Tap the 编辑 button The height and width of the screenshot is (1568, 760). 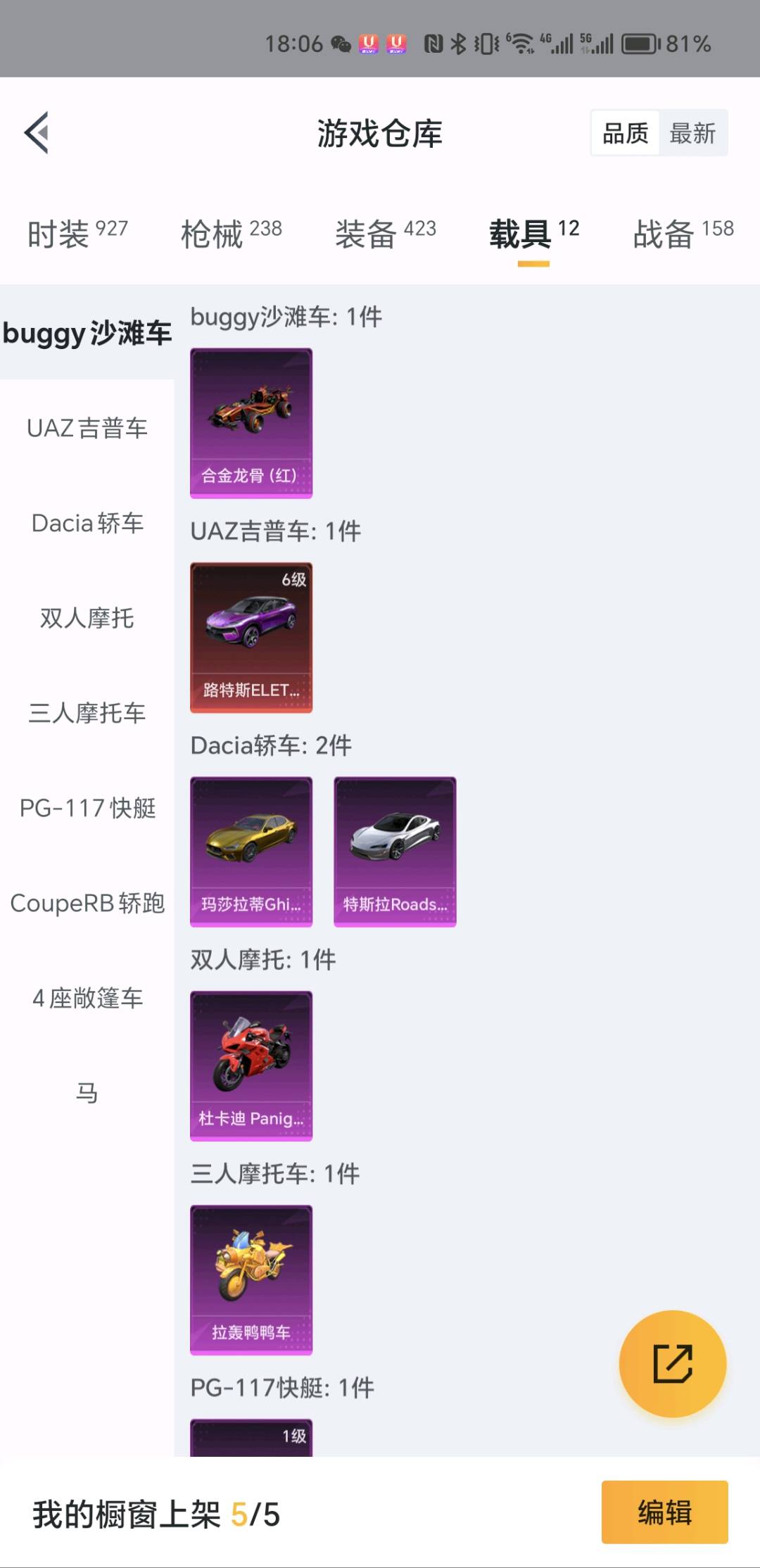[x=664, y=1512]
